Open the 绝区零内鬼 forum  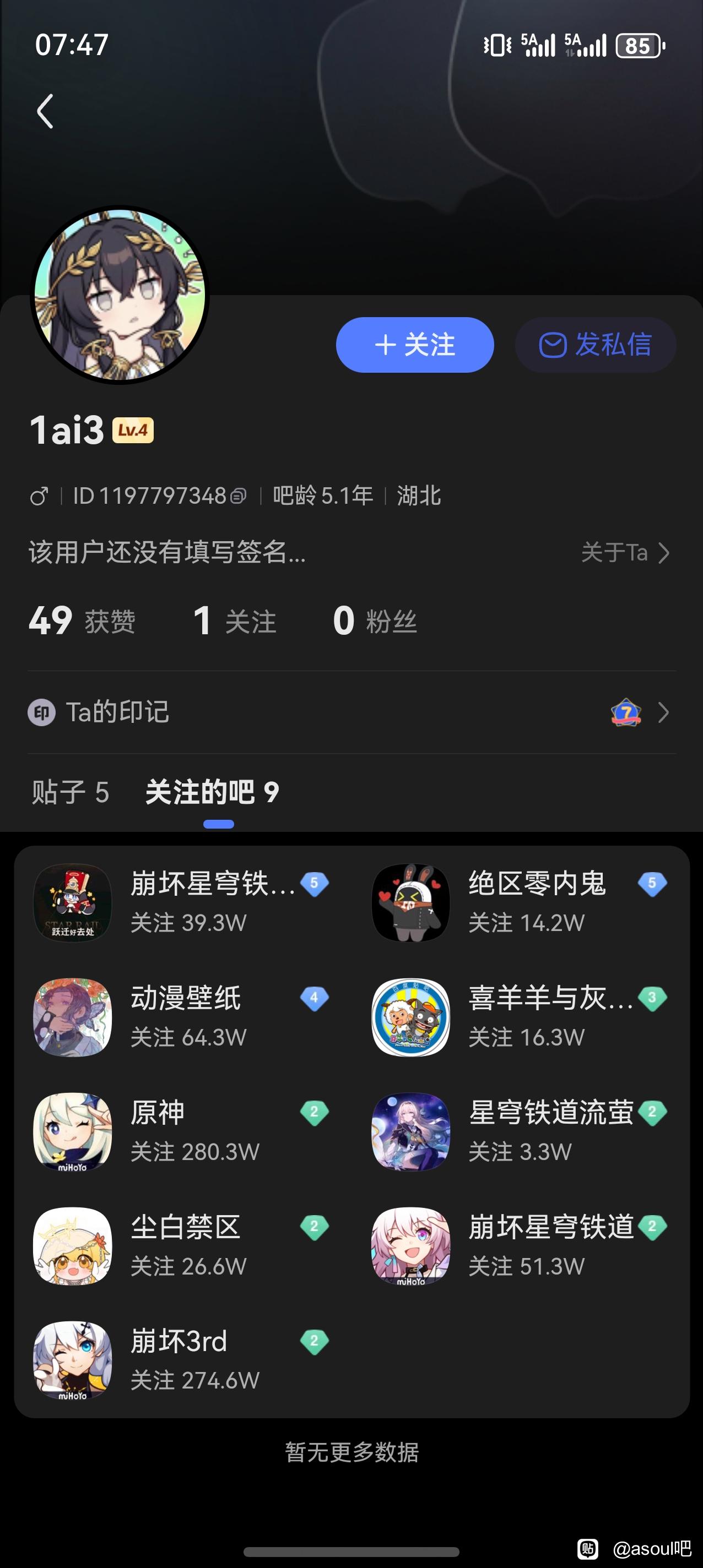pos(519,903)
